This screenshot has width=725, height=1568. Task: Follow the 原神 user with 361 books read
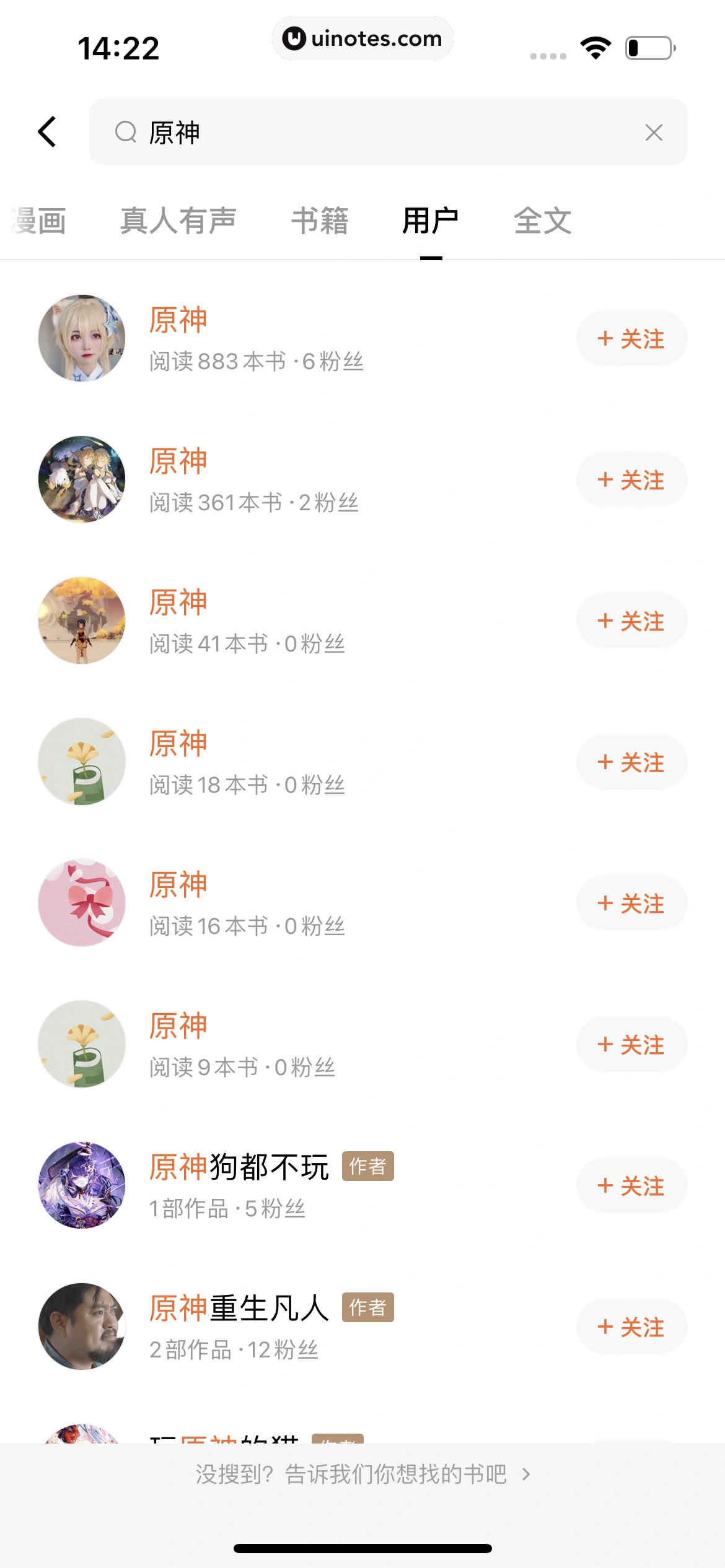tap(631, 479)
